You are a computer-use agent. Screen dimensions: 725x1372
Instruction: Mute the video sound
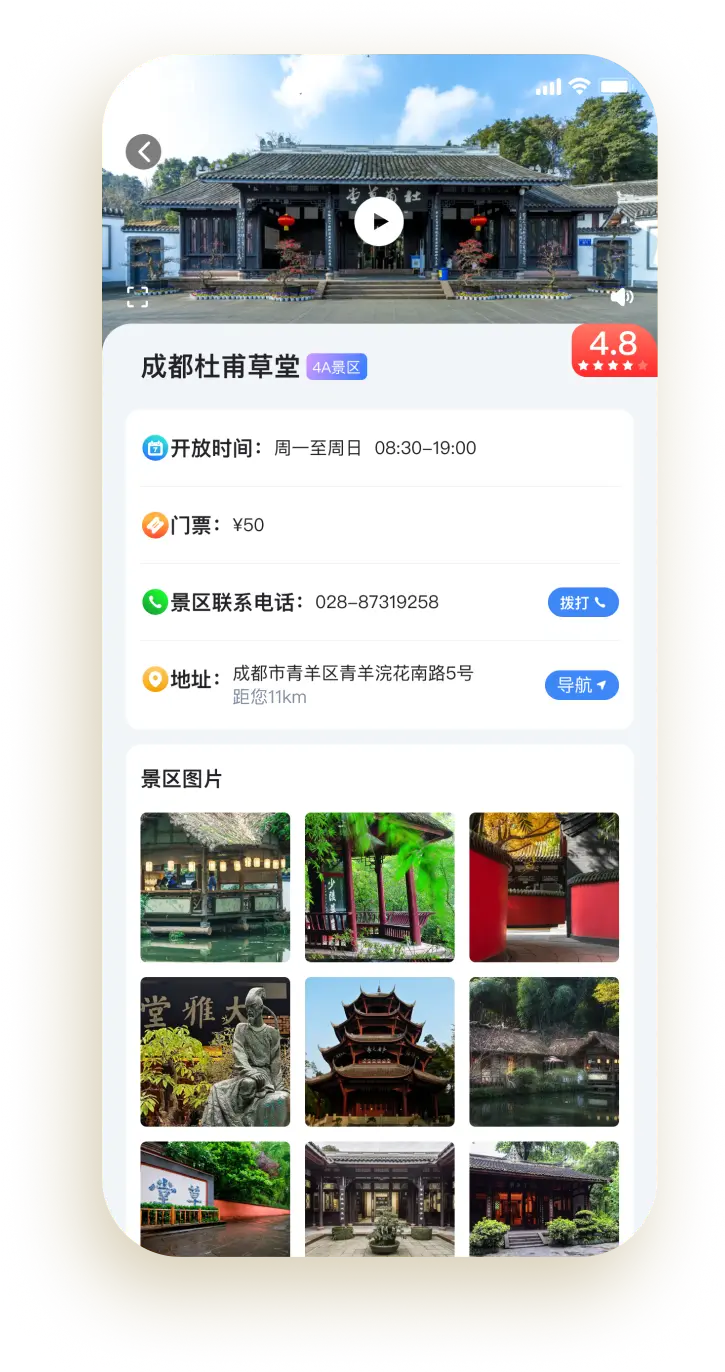point(621,296)
